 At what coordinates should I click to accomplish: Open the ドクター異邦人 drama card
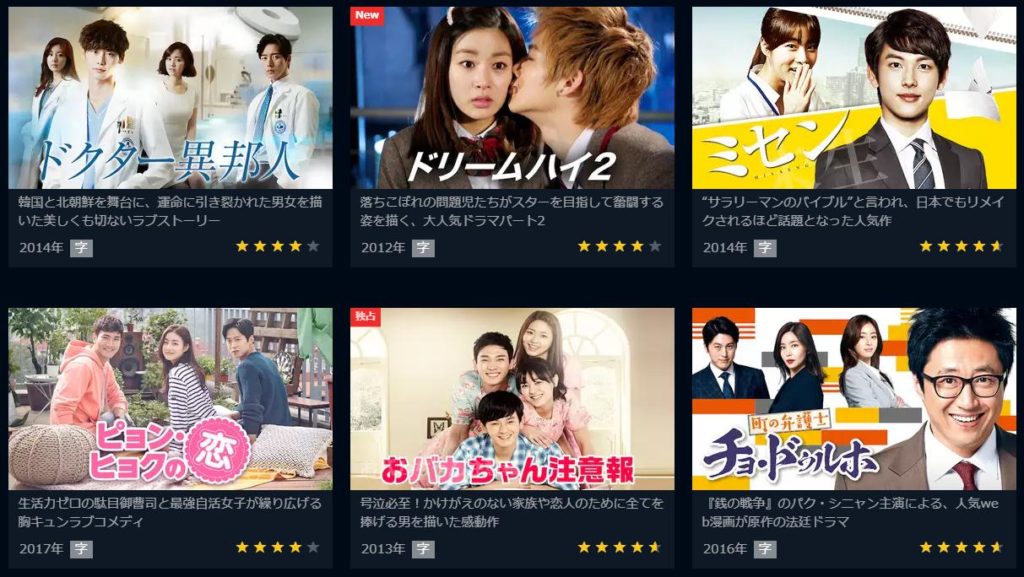[170, 98]
